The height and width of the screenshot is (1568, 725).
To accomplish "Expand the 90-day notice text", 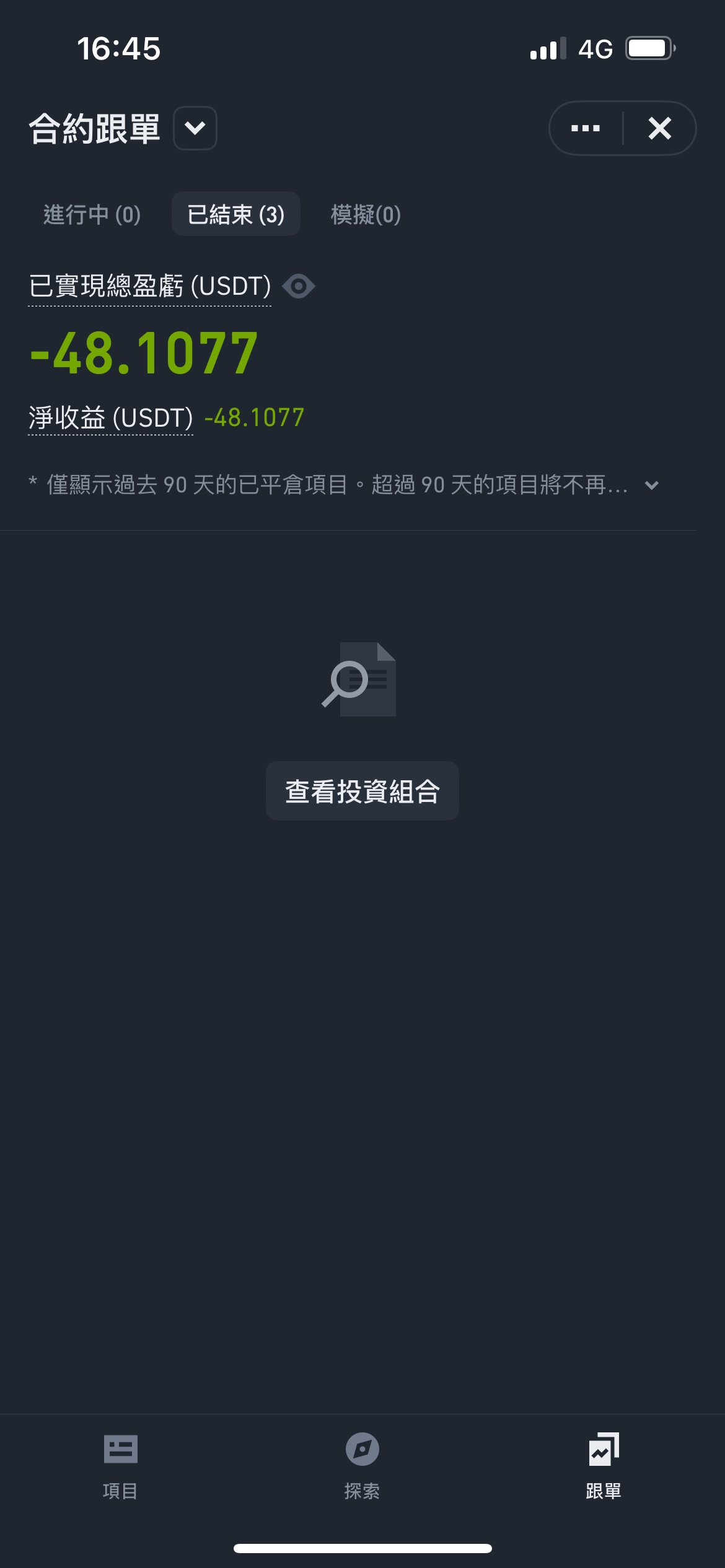I will [652, 486].
